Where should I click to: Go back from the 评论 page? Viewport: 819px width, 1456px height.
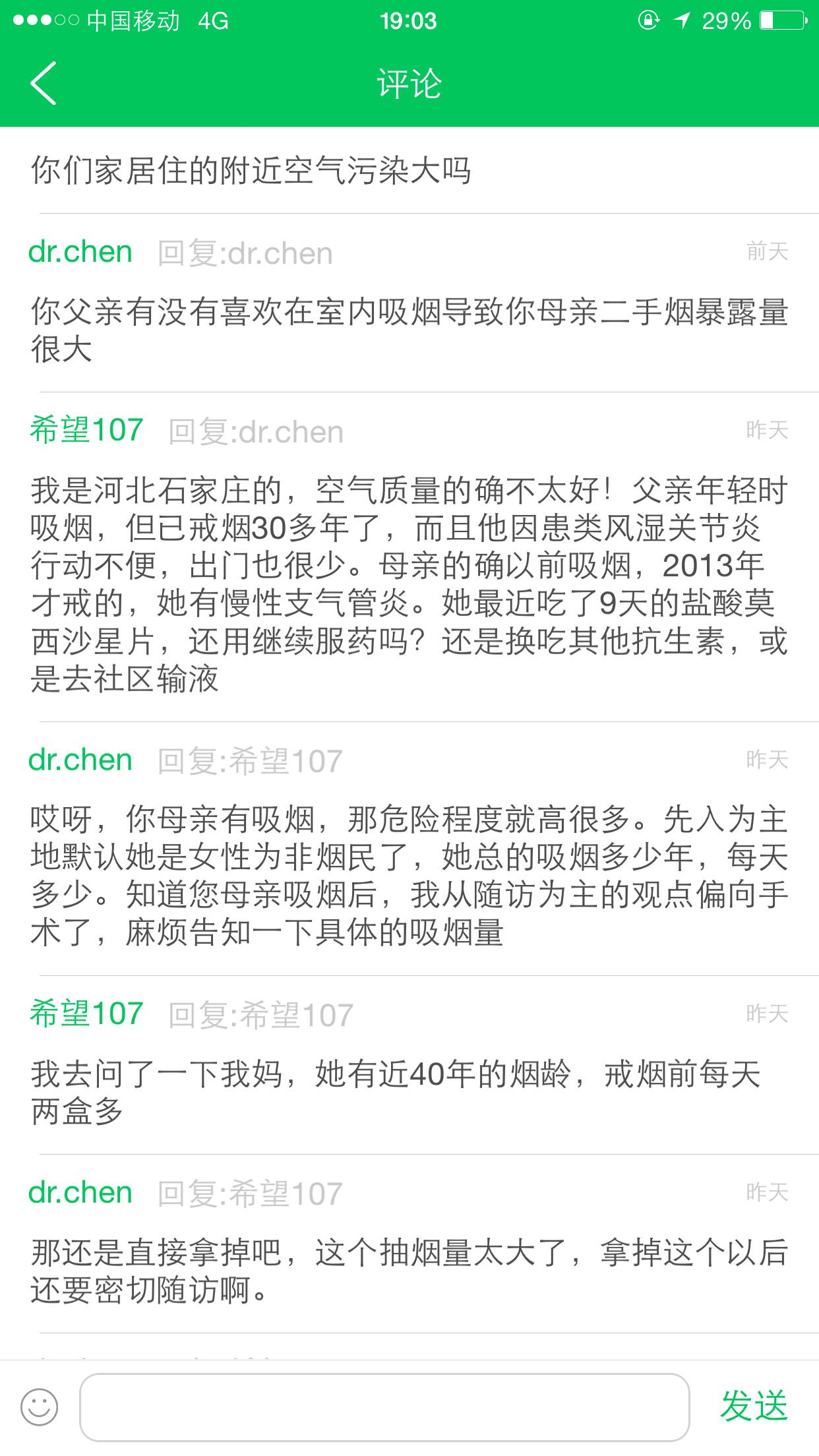click(x=44, y=84)
